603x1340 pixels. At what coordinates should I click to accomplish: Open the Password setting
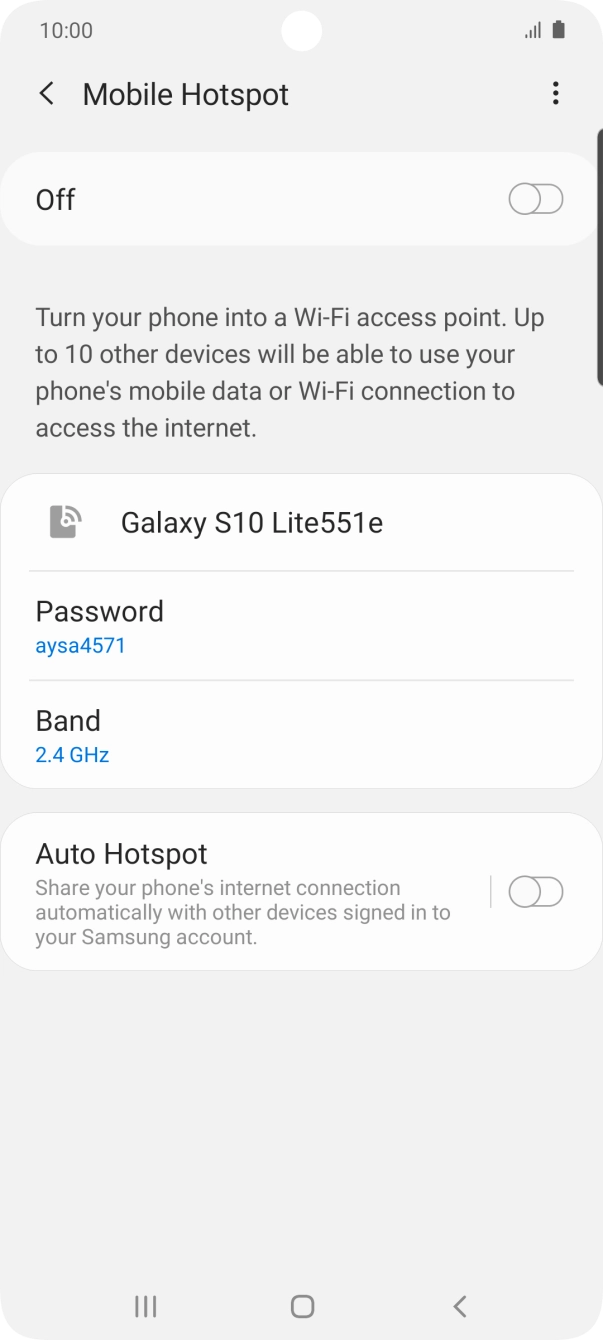[301, 626]
